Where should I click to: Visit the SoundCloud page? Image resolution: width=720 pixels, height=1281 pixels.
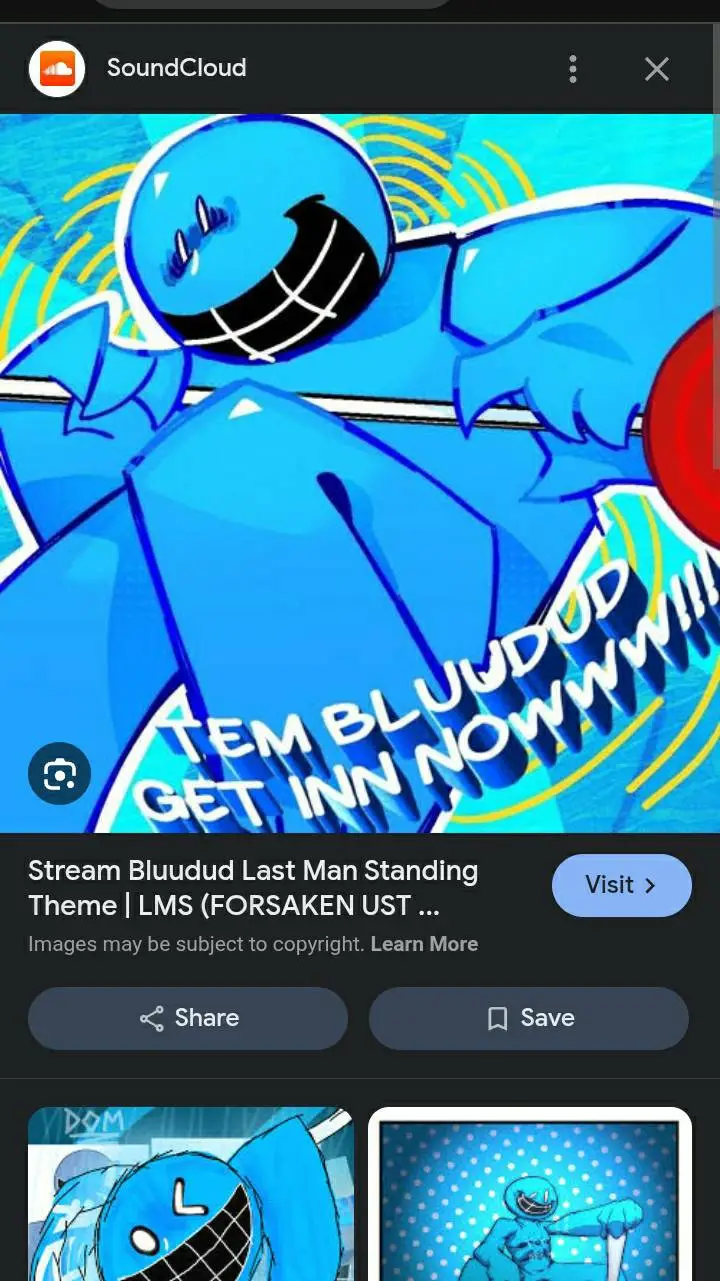click(621, 885)
